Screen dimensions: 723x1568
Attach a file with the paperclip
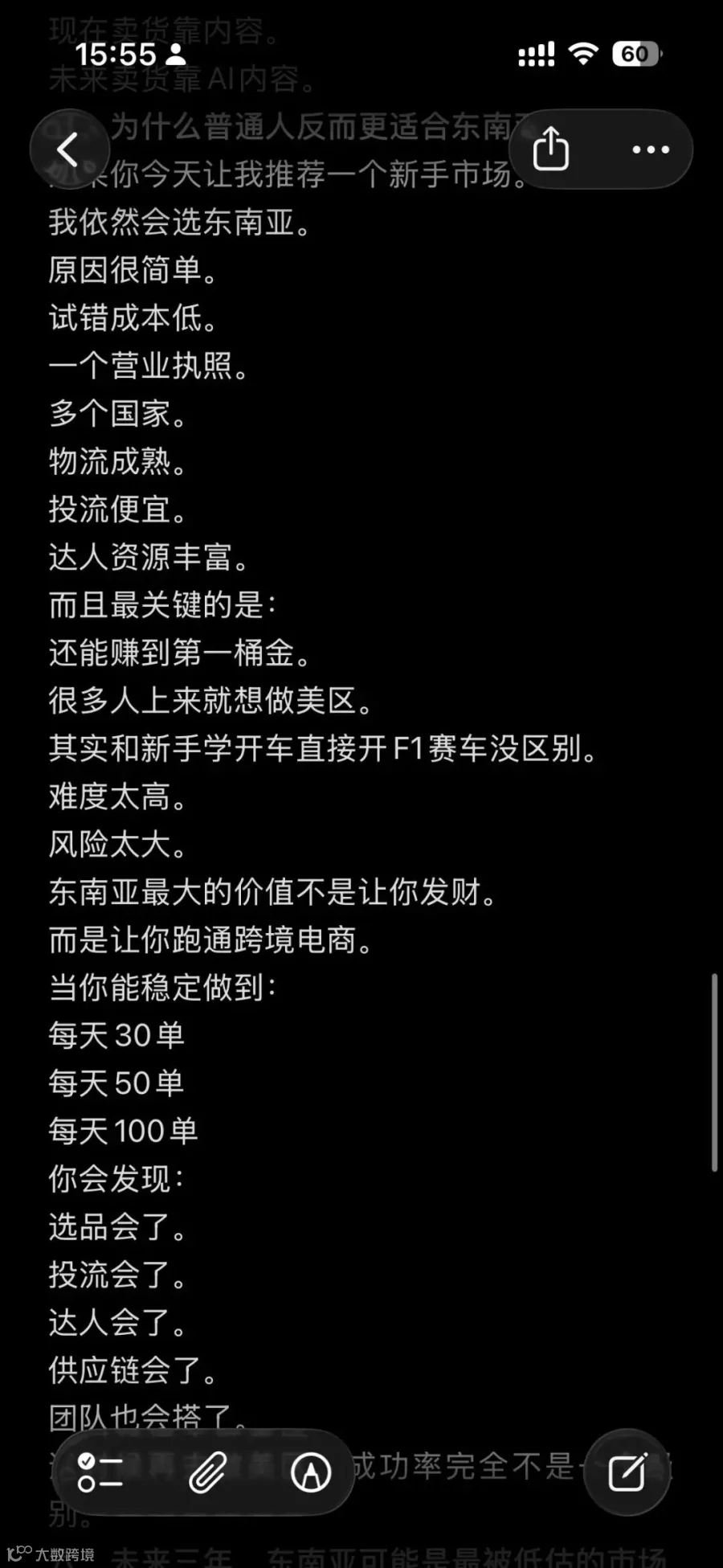tap(207, 1472)
